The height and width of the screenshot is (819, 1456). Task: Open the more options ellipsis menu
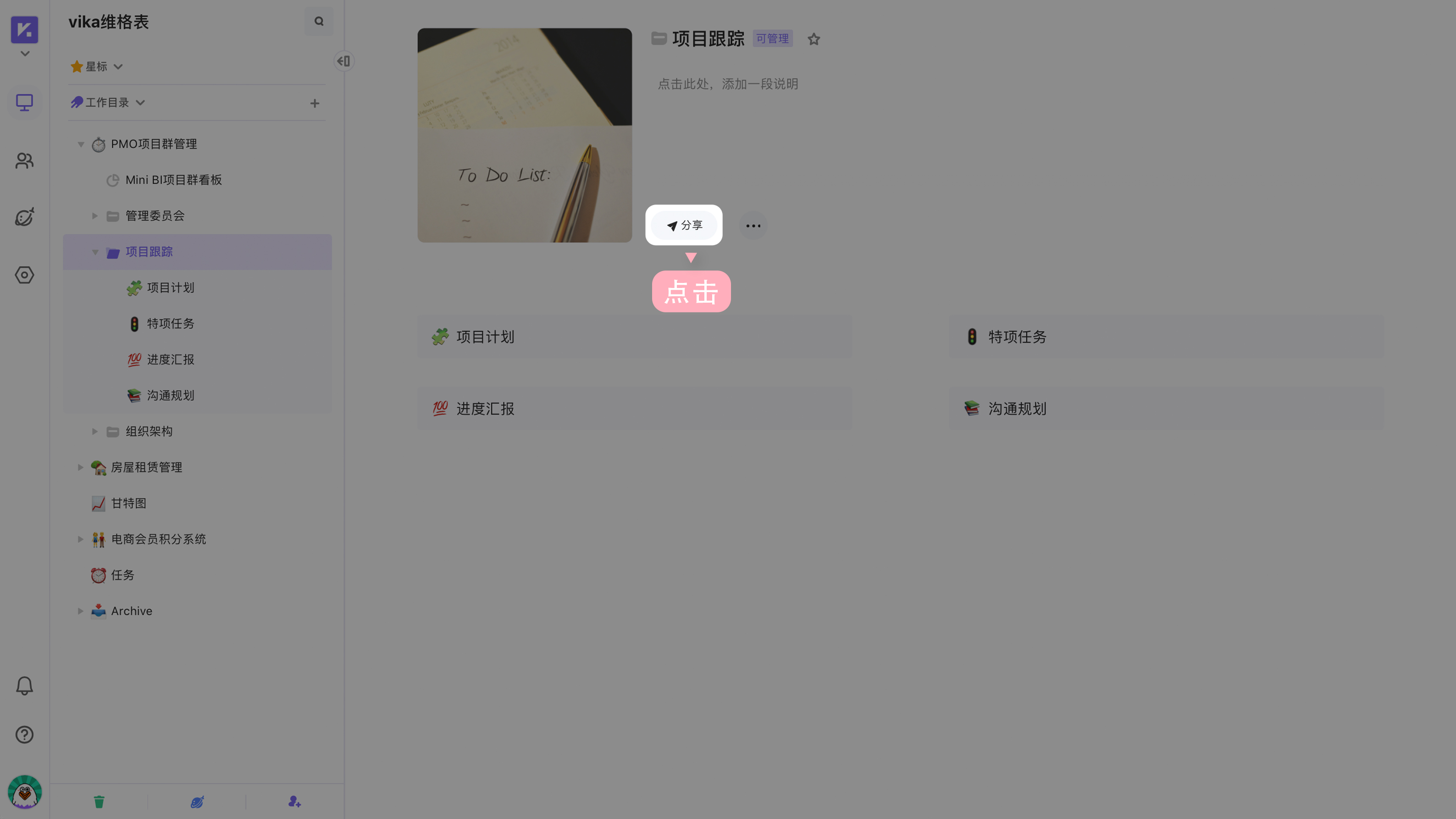click(753, 226)
